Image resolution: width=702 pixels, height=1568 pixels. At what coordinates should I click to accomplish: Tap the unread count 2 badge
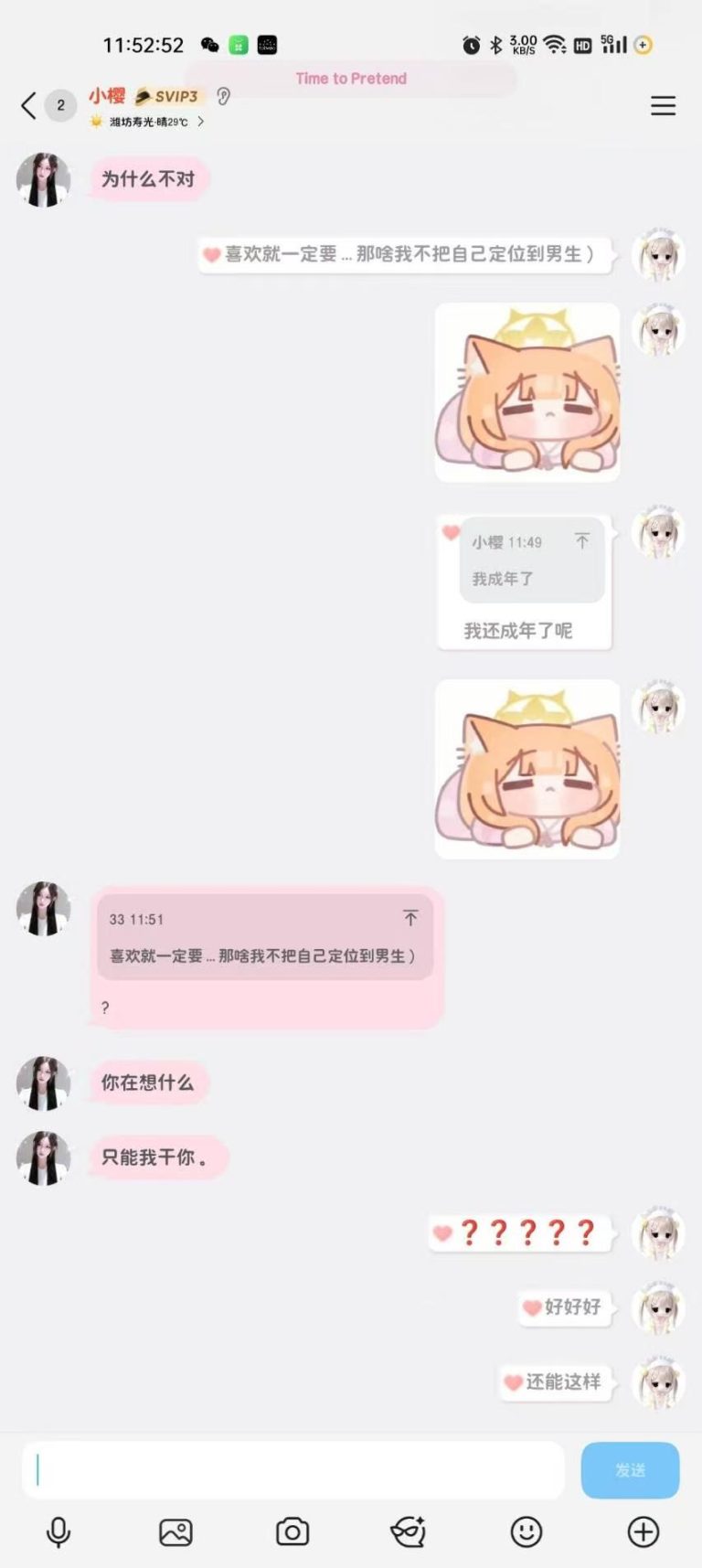click(60, 104)
